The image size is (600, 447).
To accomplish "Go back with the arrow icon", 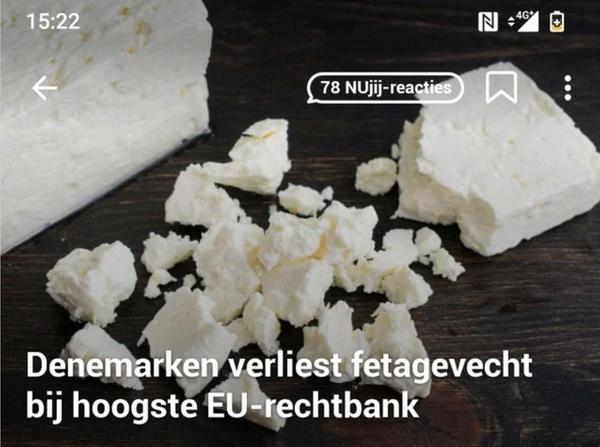I will click(x=45, y=88).
